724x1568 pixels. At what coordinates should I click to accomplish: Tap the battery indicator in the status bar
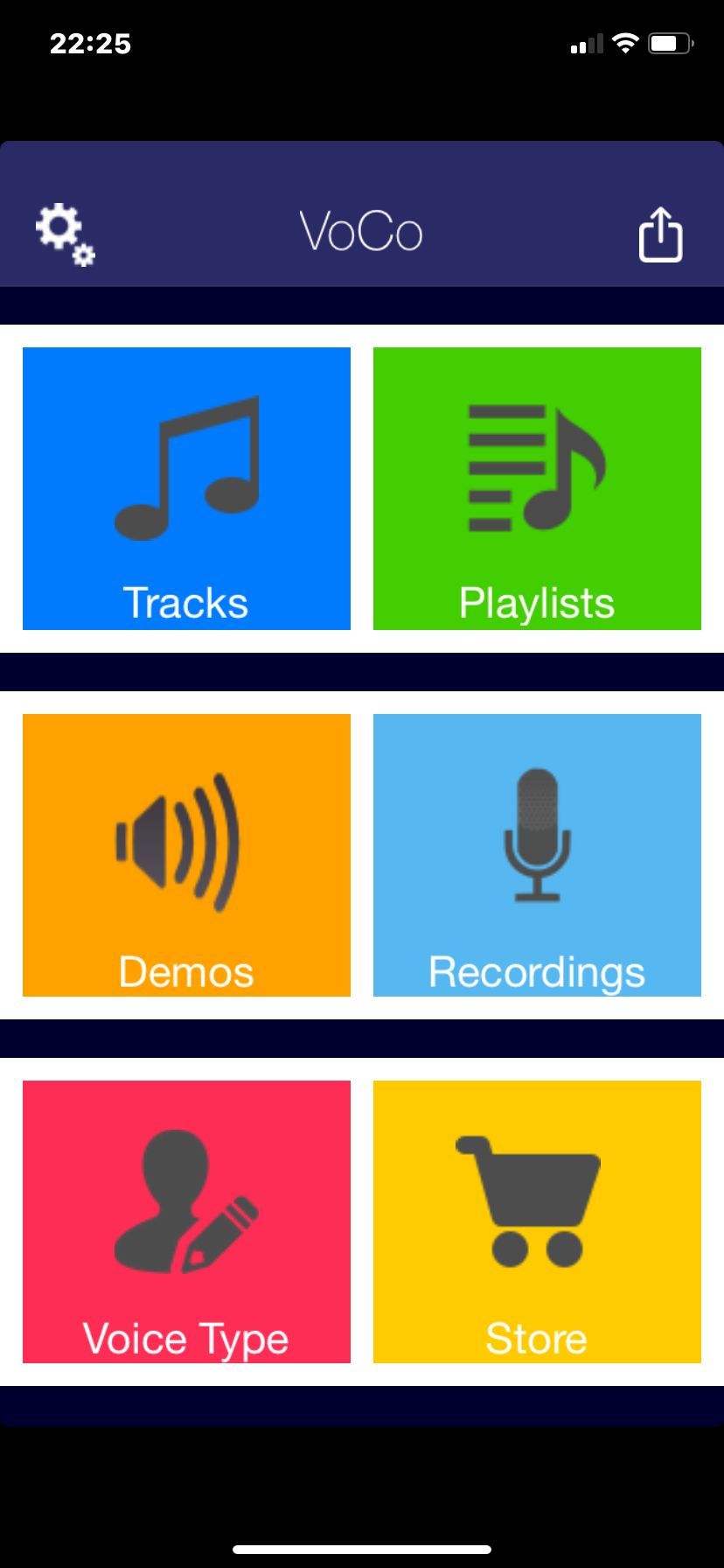coord(670,42)
